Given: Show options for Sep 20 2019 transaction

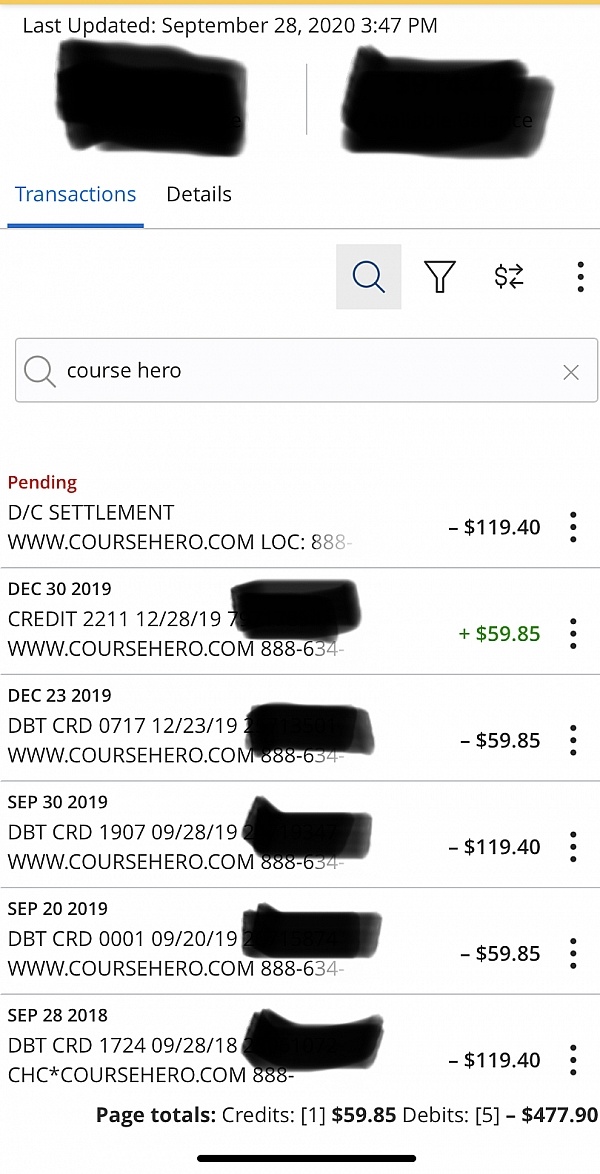Looking at the screenshot, I should click(573, 954).
